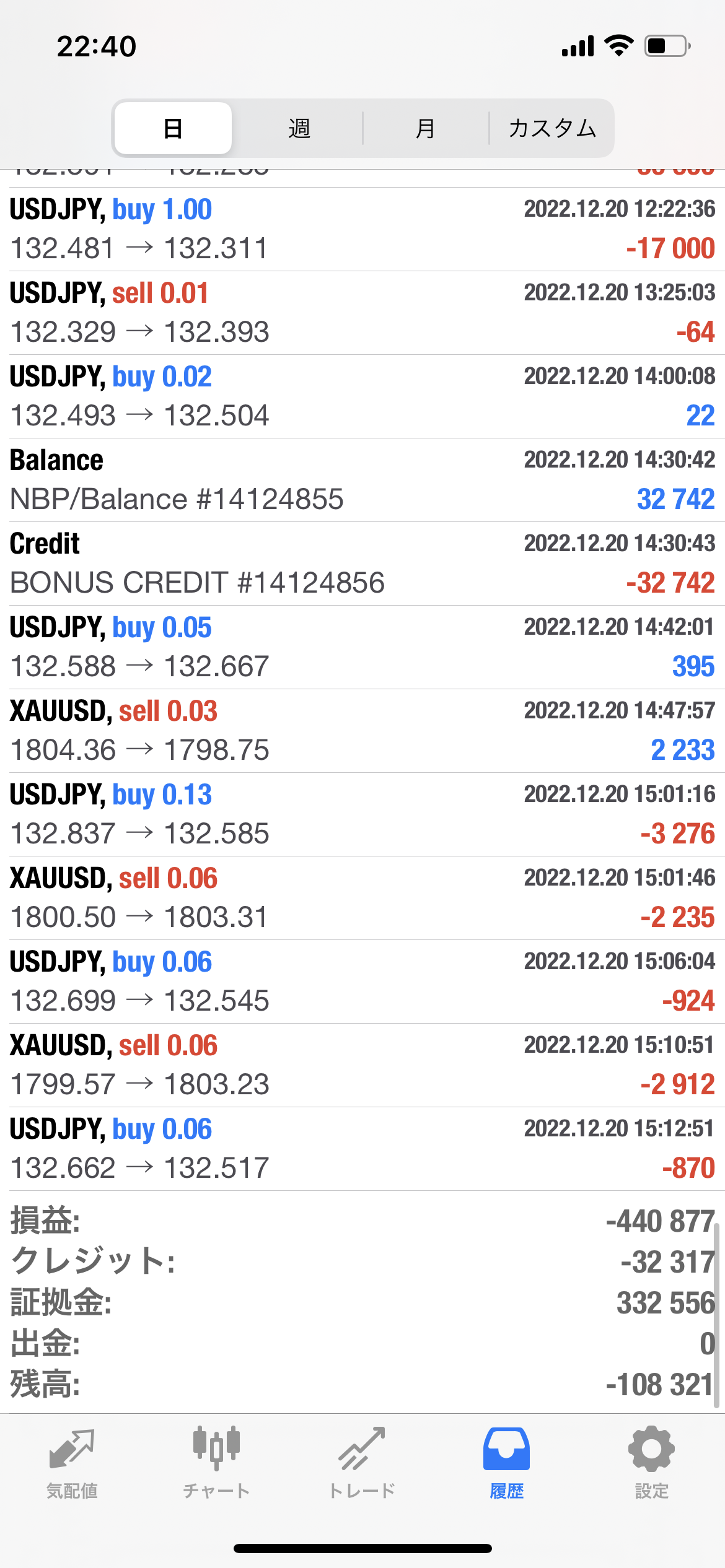Open the BONUS CREDIT #14124856 entry
The image size is (725, 1568).
(x=362, y=564)
